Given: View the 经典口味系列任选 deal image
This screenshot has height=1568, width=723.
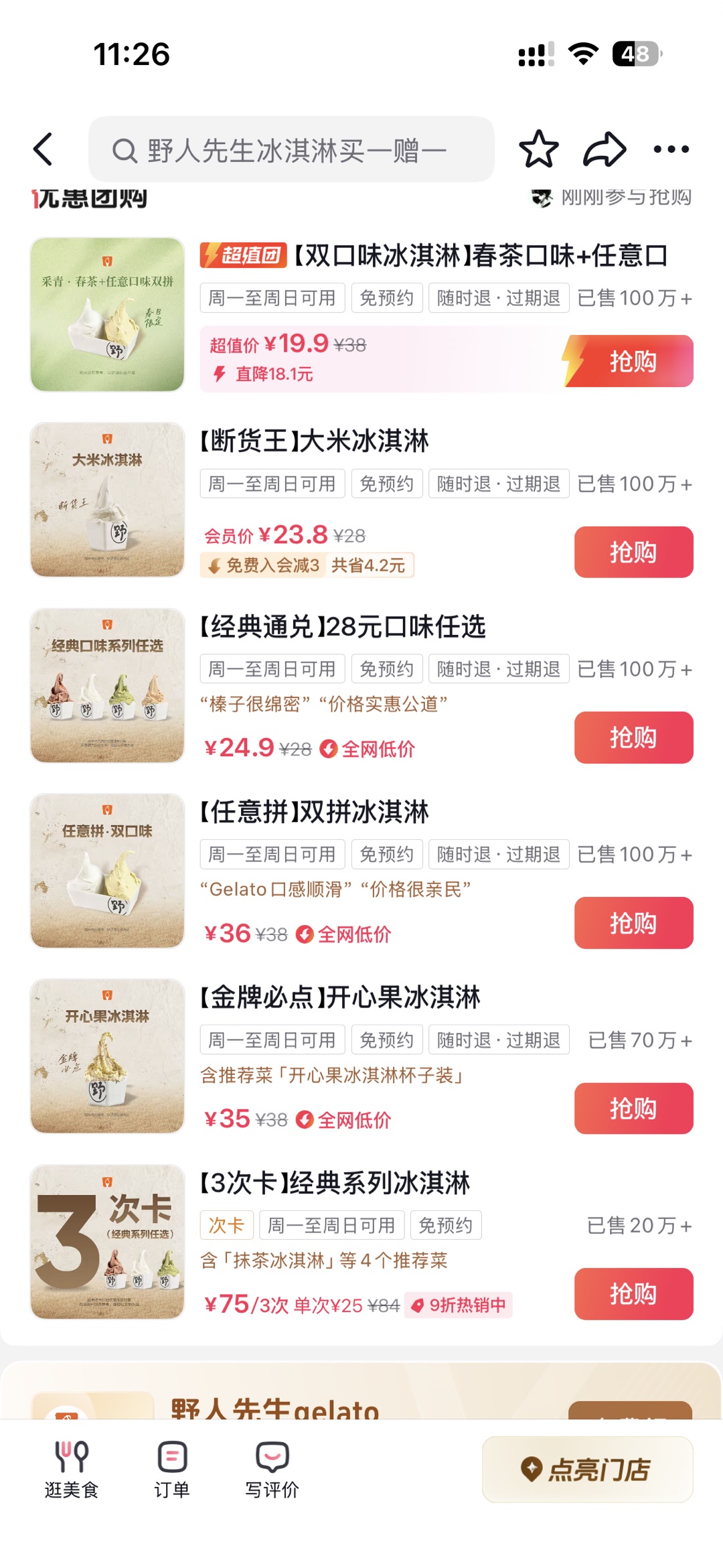Looking at the screenshot, I should pyautogui.click(x=107, y=685).
